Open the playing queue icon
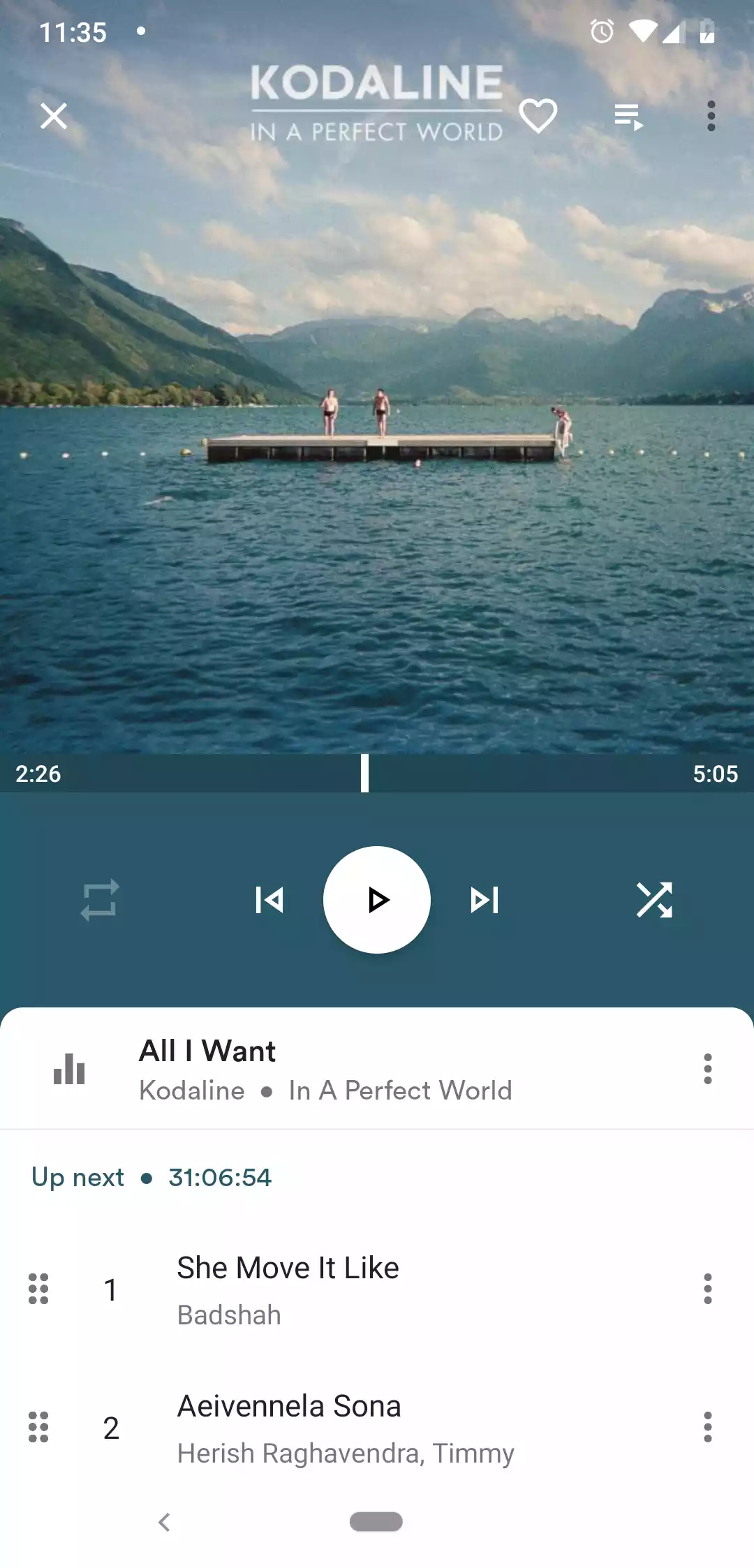The image size is (754, 1568). (628, 117)
